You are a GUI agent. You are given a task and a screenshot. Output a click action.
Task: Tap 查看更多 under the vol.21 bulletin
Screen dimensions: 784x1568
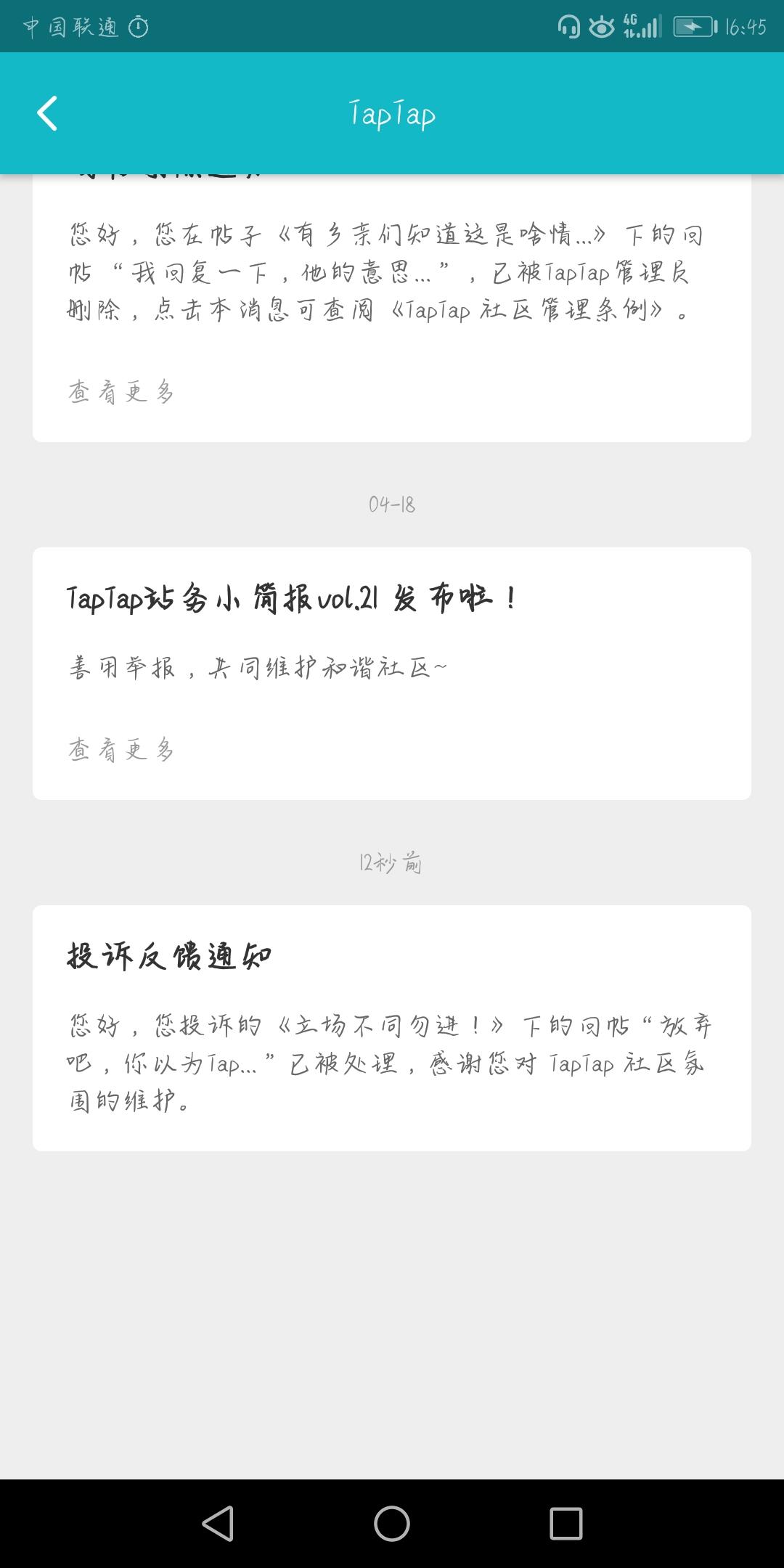coord(121,749)
